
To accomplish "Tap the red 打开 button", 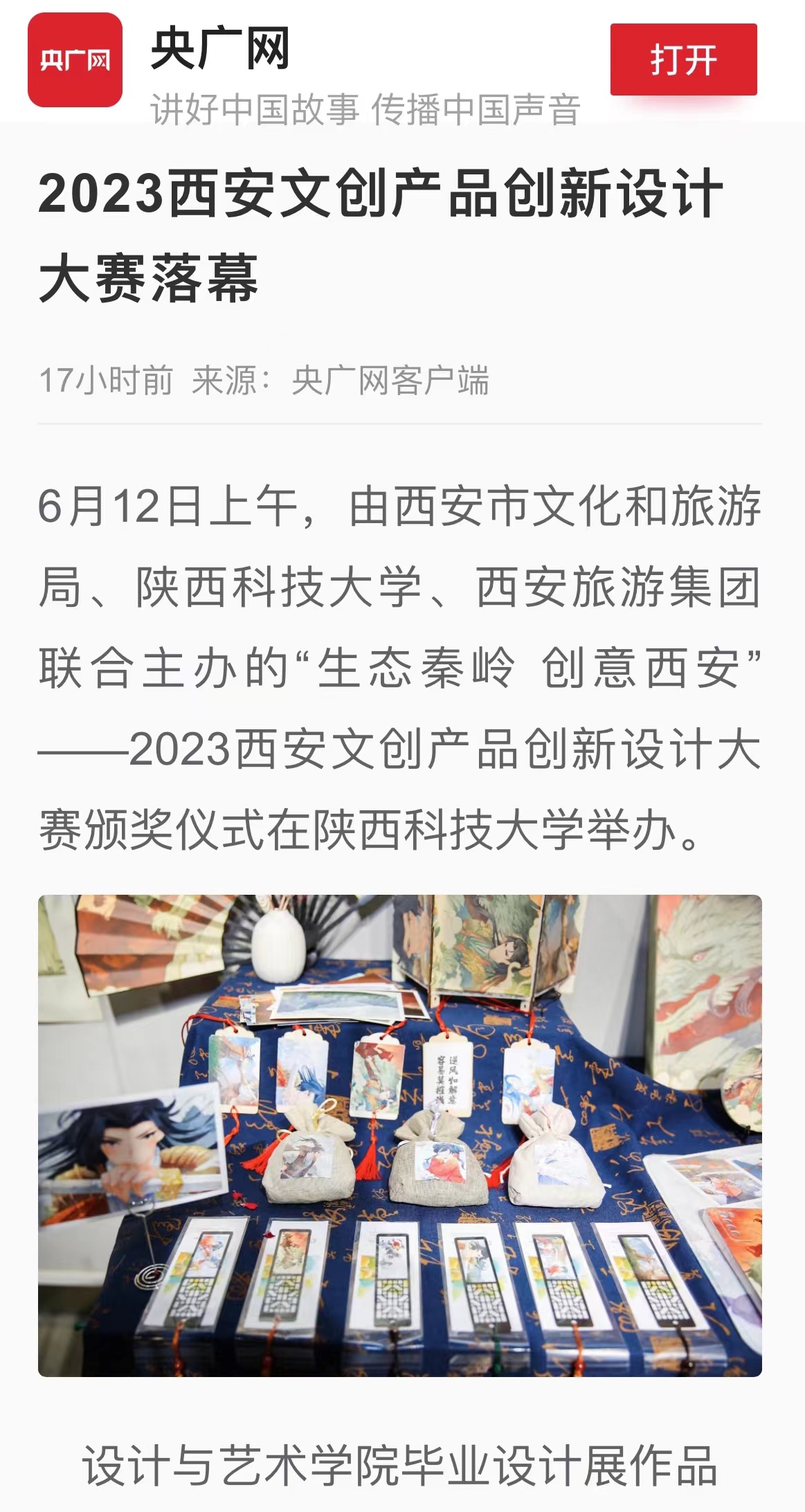I will tap(683, 60).
